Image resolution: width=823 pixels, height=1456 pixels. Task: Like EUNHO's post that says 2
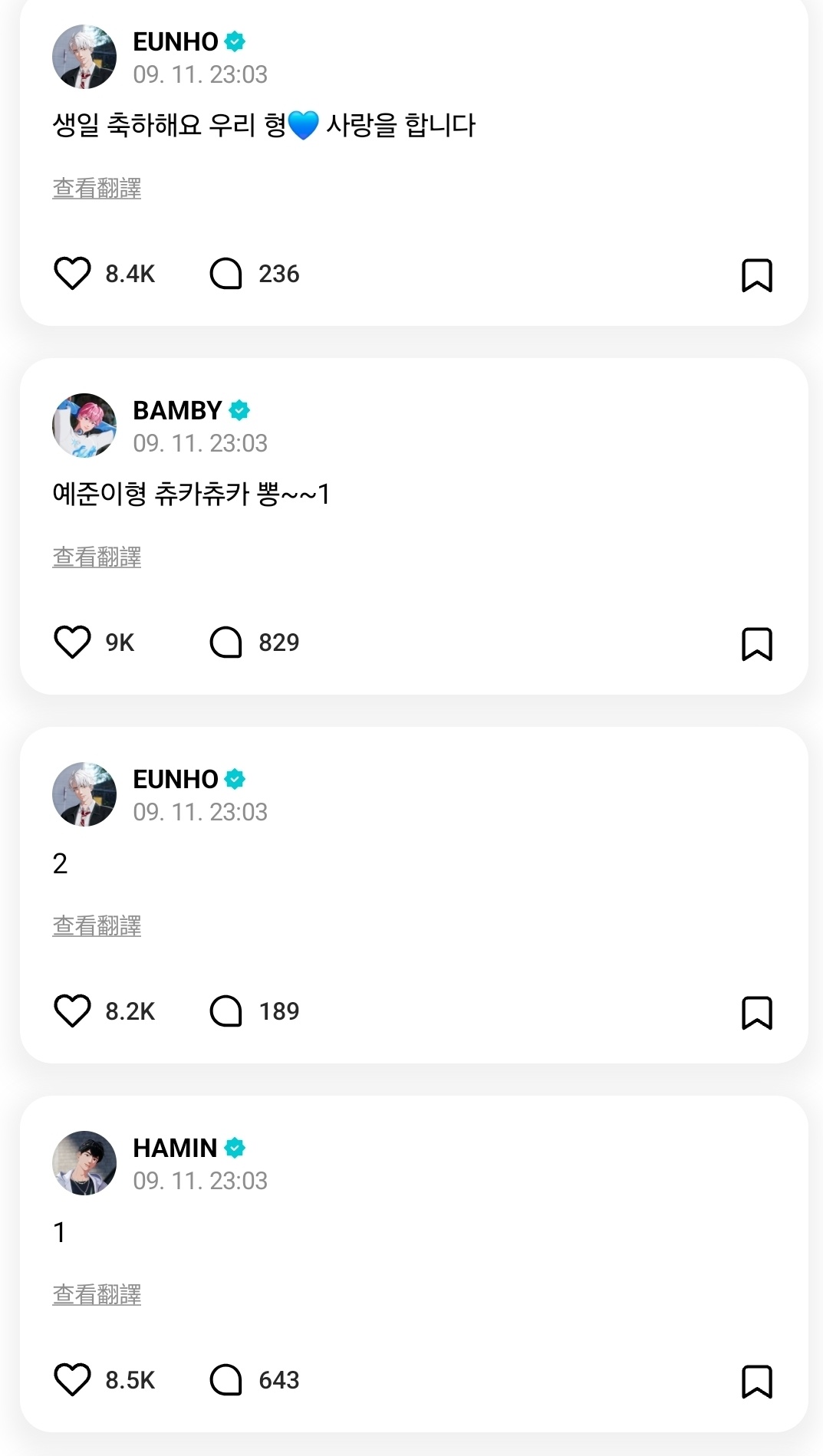point(73,1011)
